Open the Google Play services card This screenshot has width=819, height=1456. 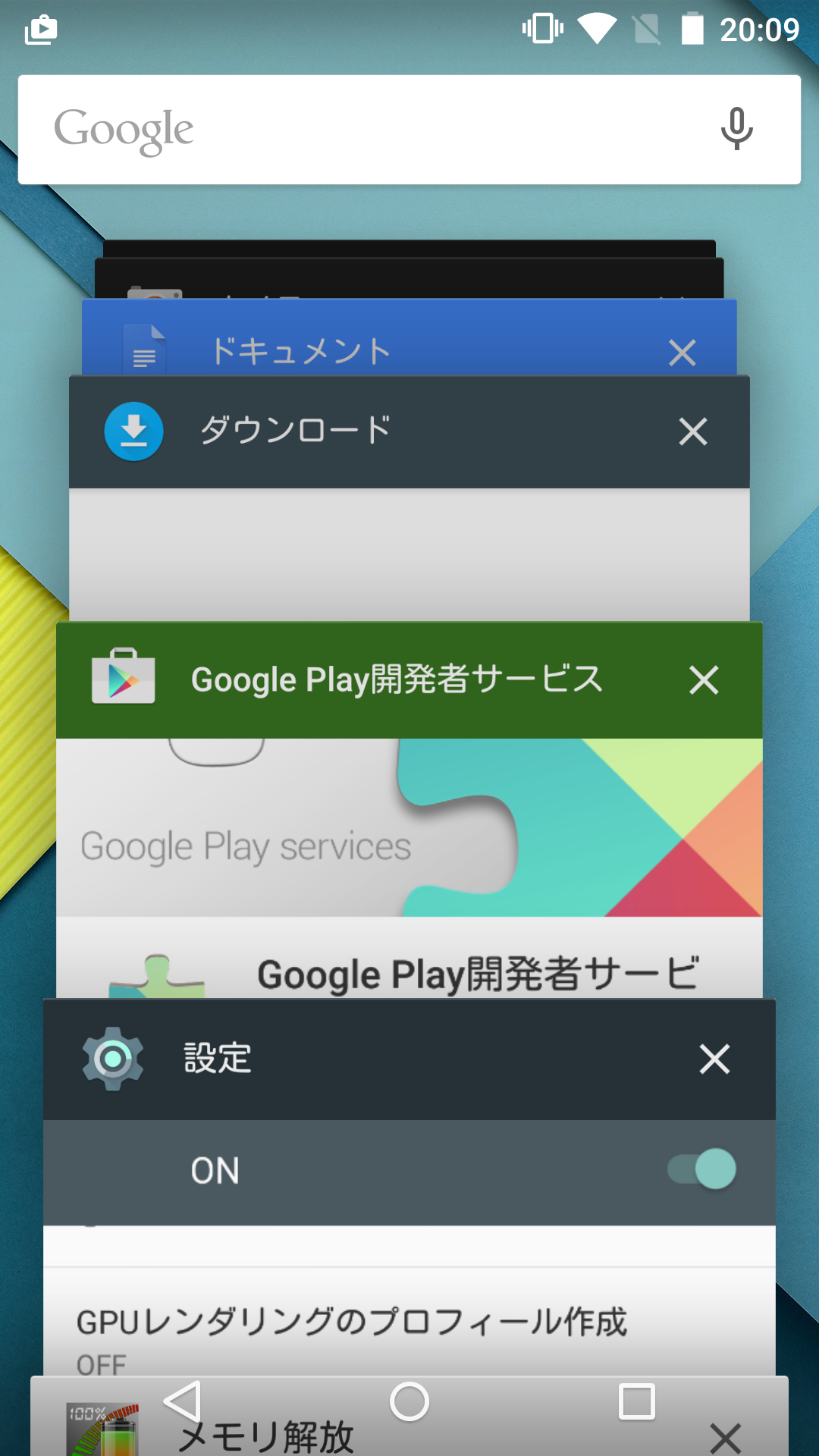409,810
